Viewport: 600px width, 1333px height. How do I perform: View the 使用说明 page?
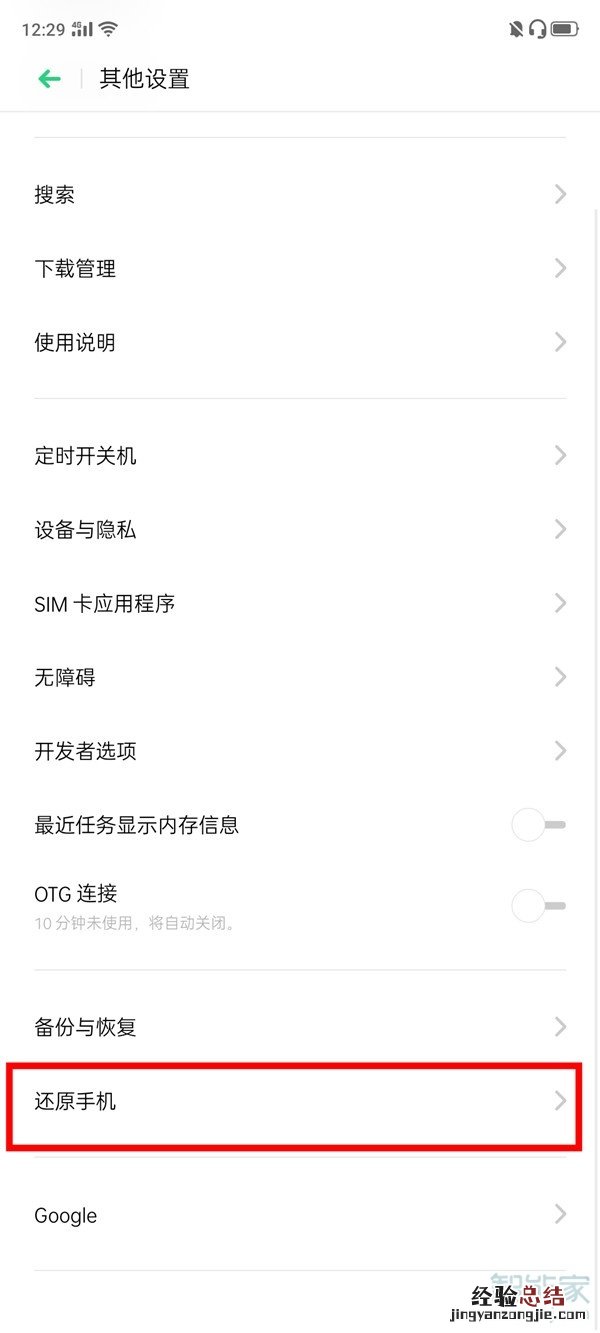[300, 343]
